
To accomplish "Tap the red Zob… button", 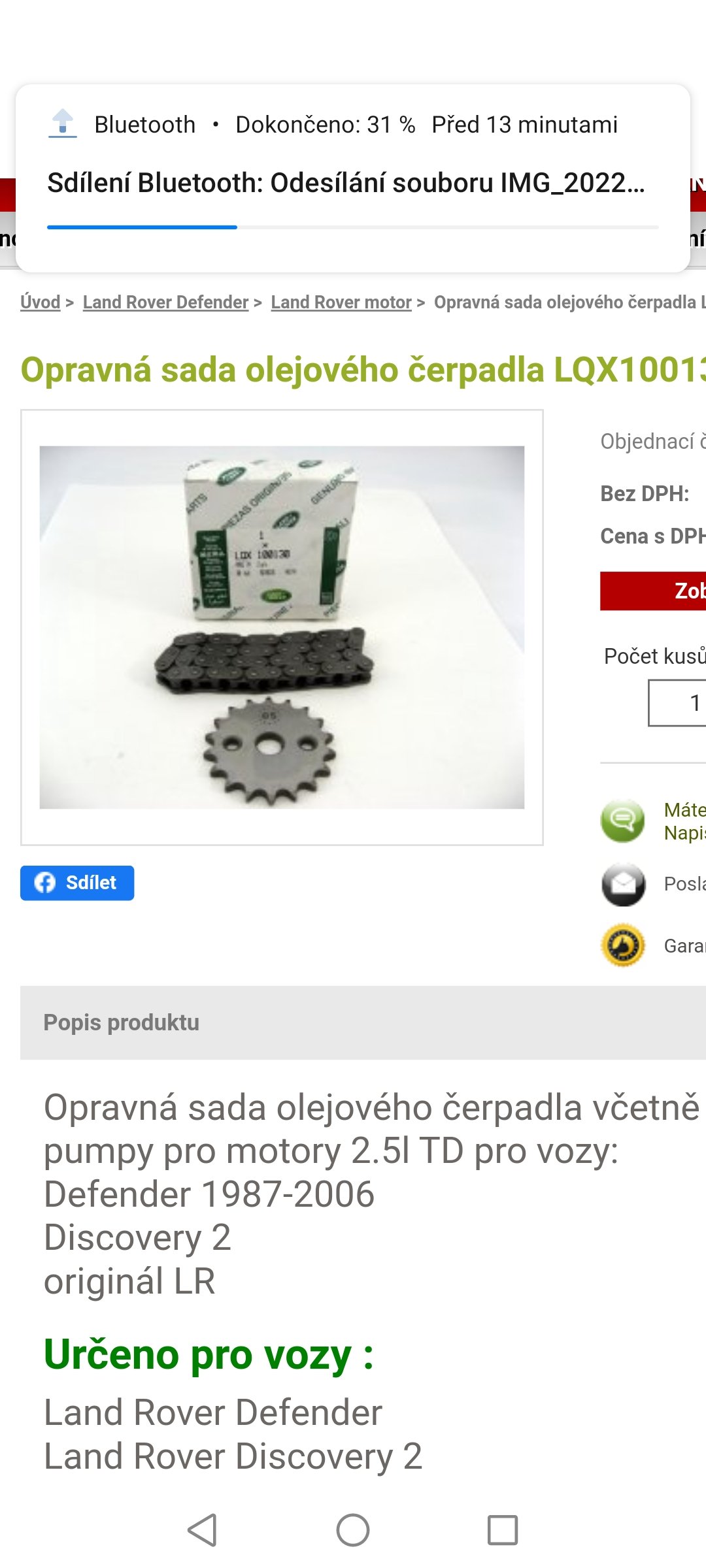I will pyautogui.click(x=653, y=591).
